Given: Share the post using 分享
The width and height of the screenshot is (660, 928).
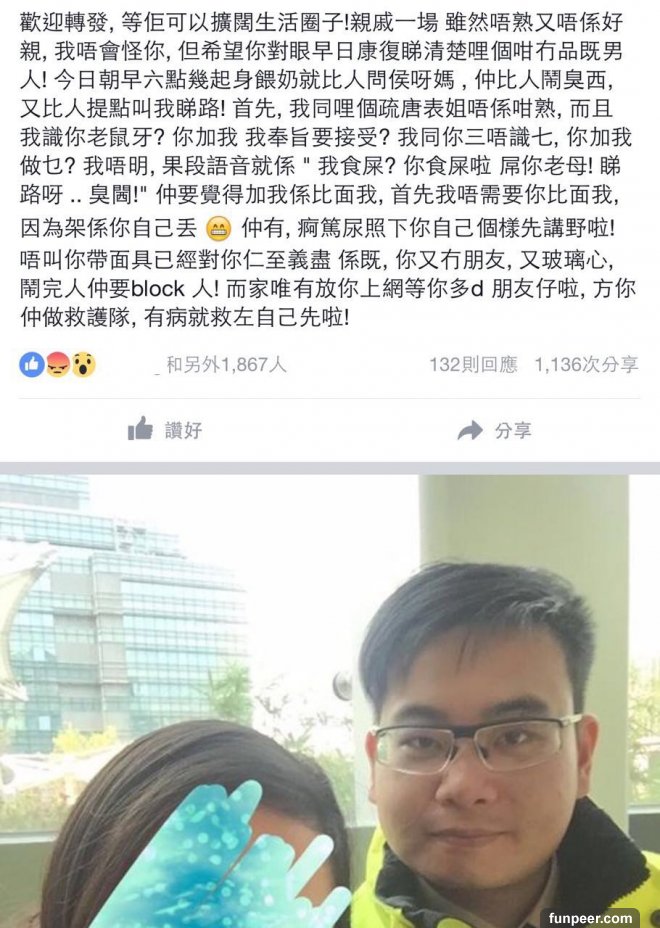Looking at the screenshot, I should pyautogui.click(x=494, y=430).
